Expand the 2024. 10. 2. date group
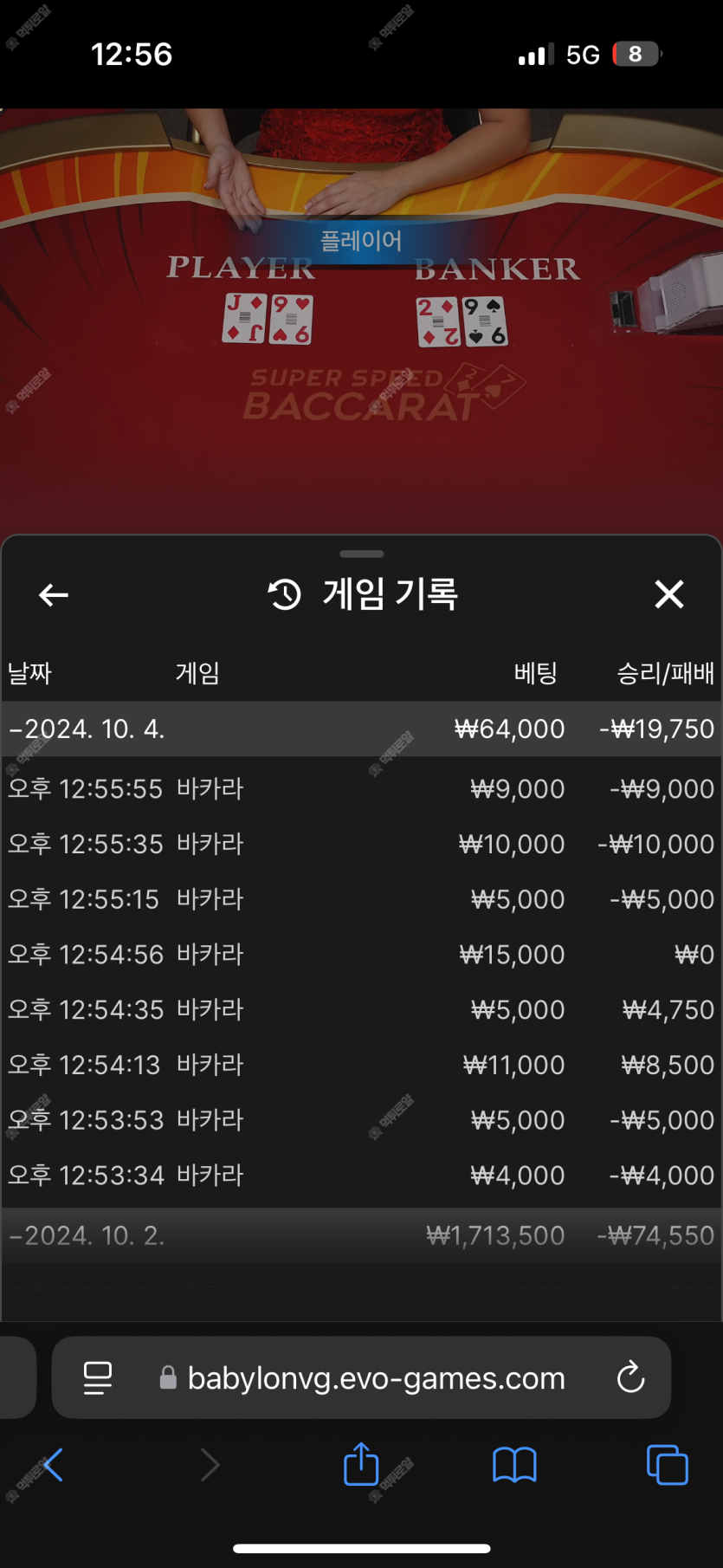This screenshot has width=723, height=1568. point(87,1235)
